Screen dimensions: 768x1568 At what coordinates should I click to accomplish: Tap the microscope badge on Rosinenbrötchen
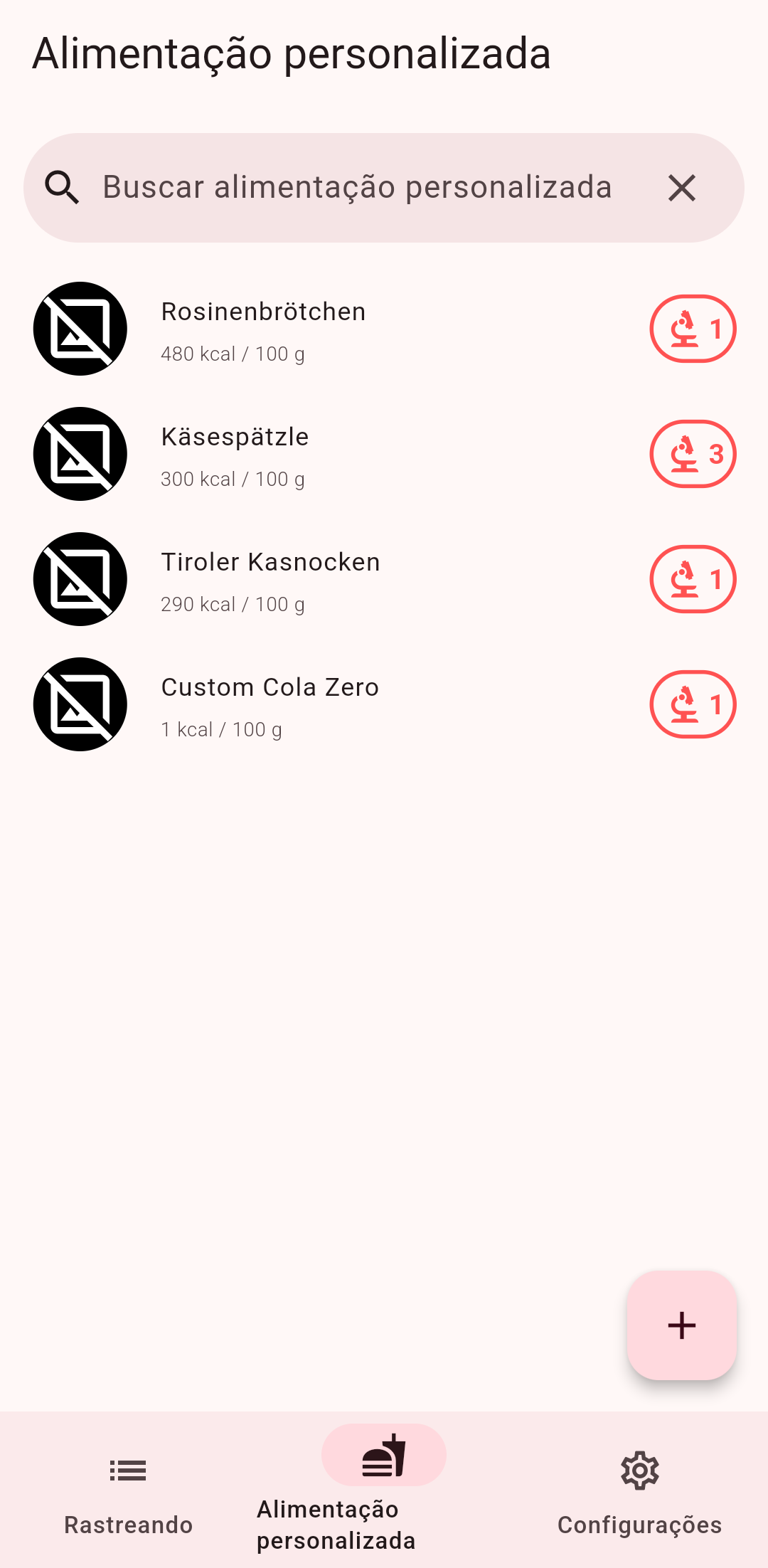[693, 329]
